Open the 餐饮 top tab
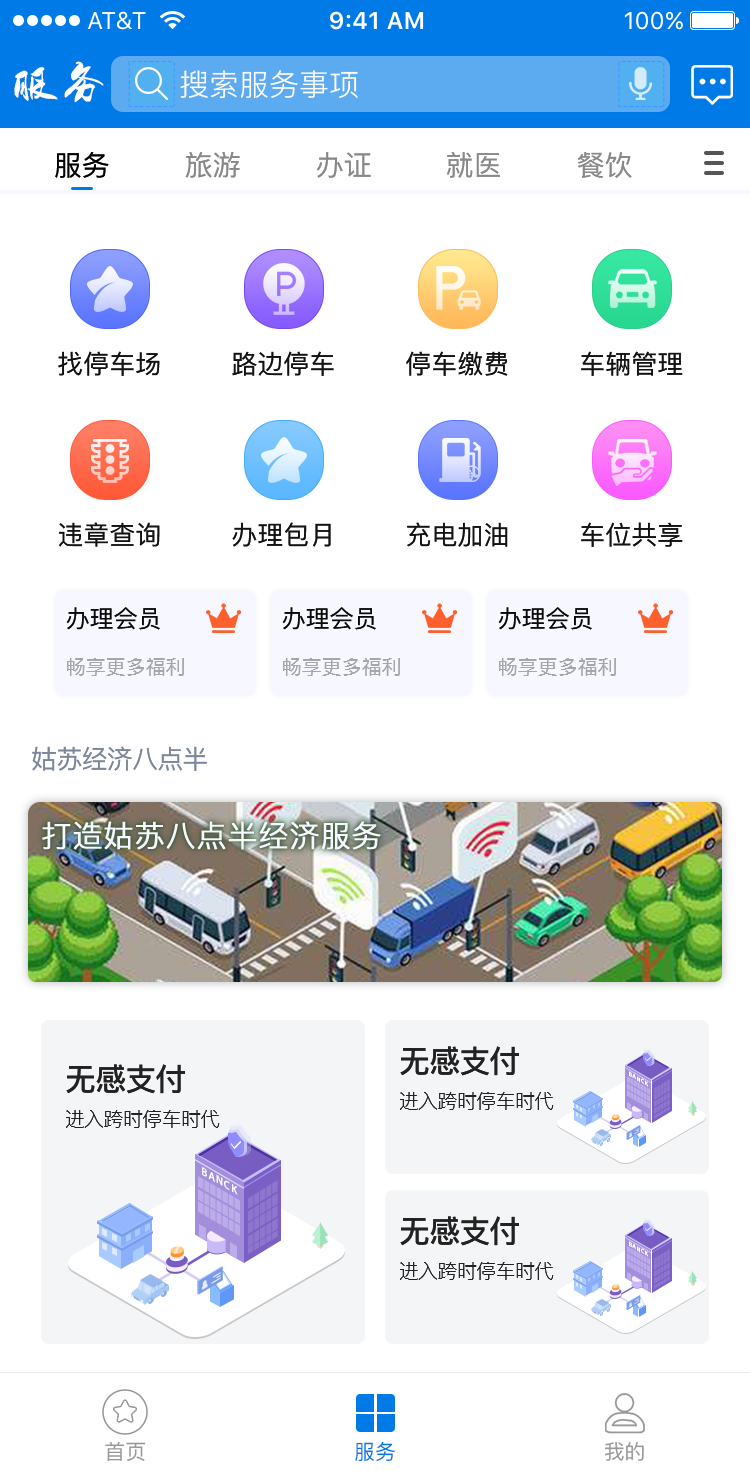Screen dimensions: 750x1471 click(x=604, y=165)
